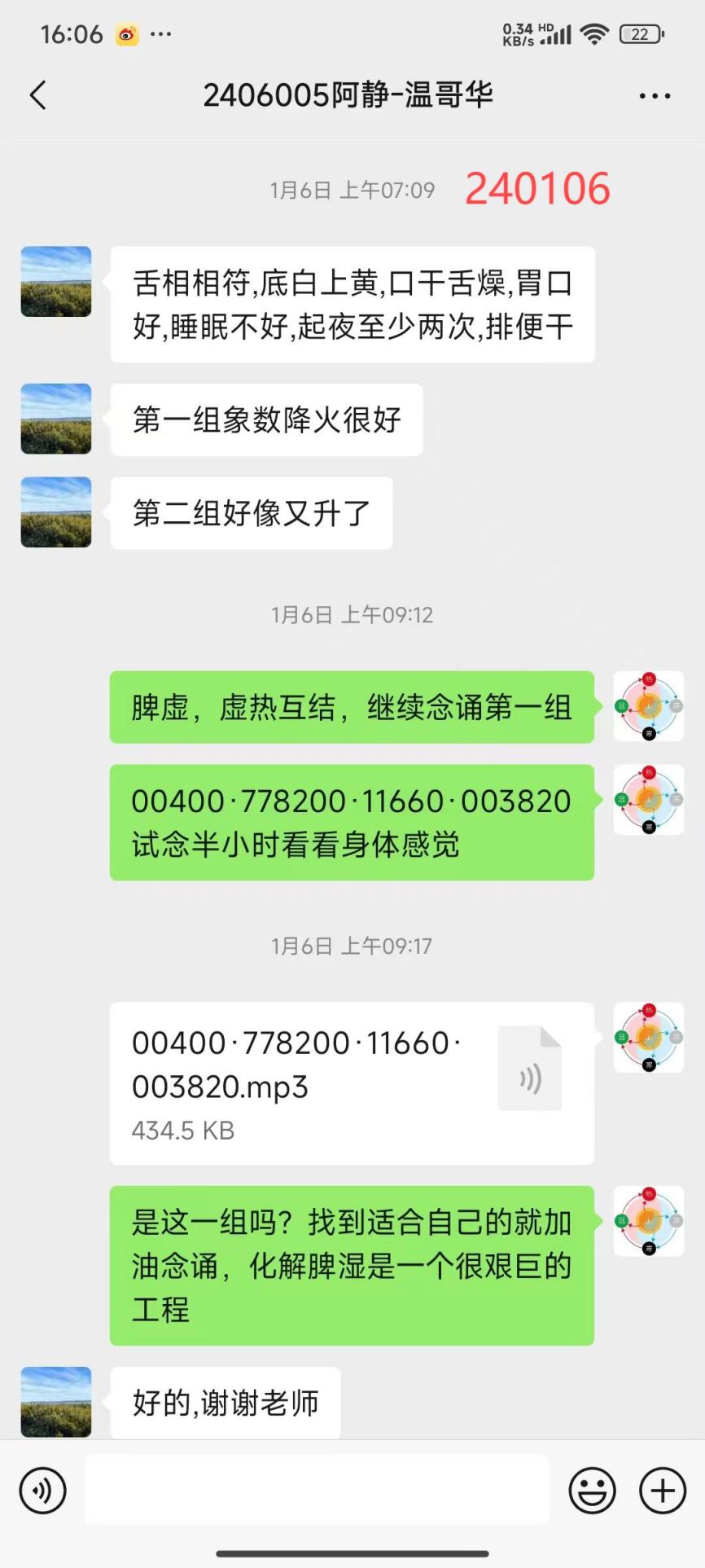View profile via avatar beside 第一组象数降火很好
The width and height of the screenshot is (705, 1568).
coord(56,419)
